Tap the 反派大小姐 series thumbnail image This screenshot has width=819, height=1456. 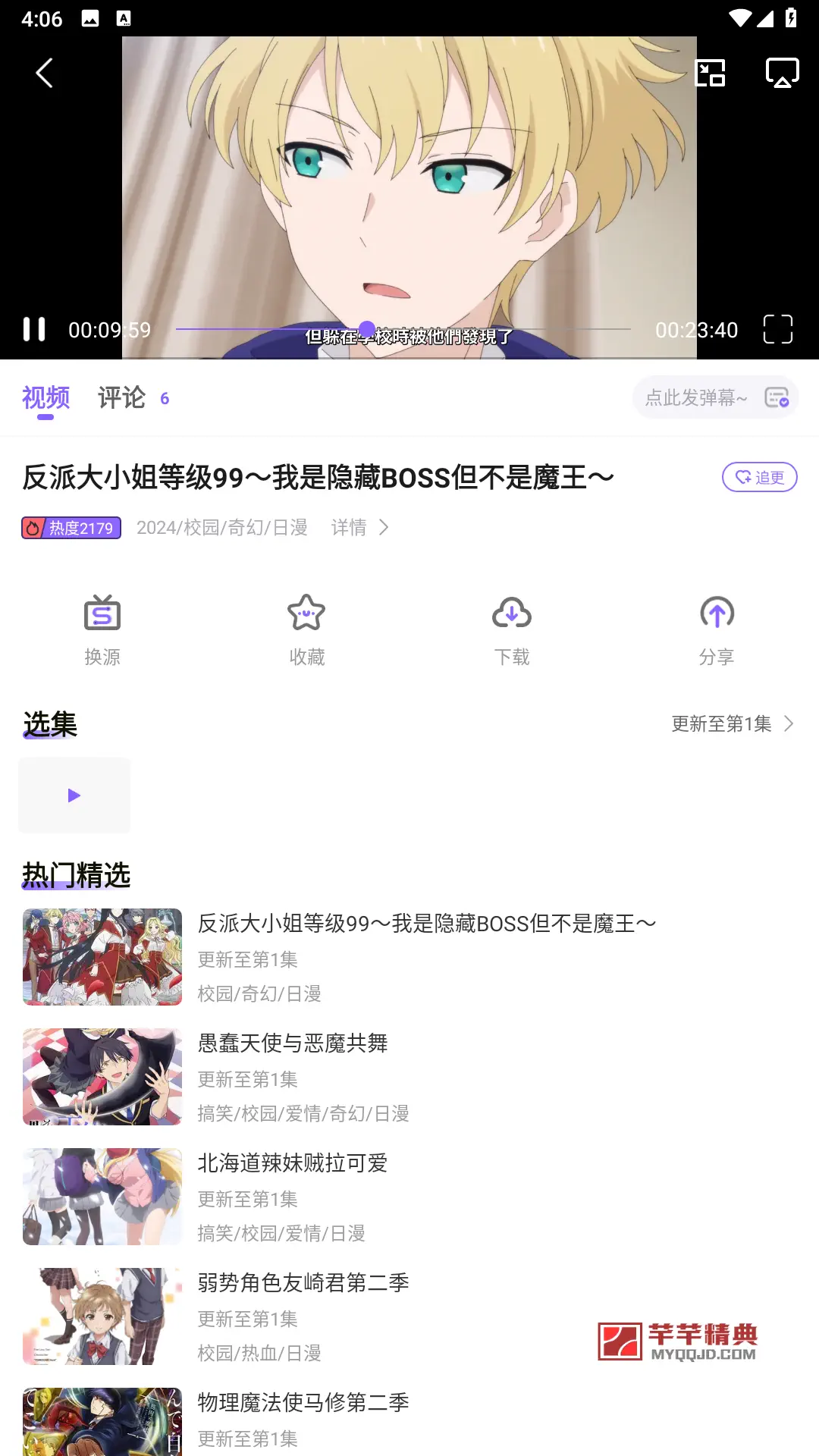tap(102, 956)
